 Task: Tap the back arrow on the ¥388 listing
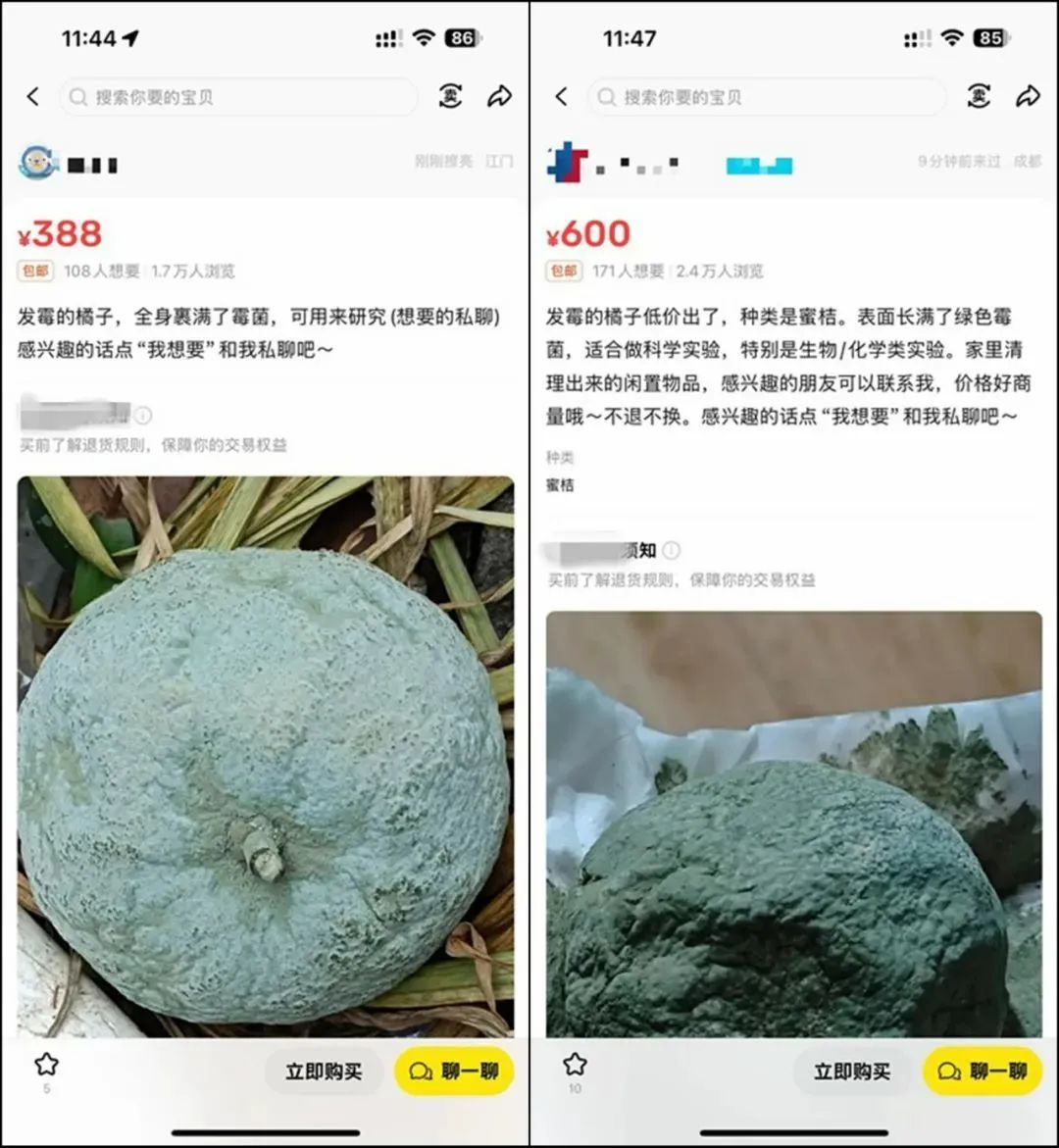pos(32,96)
